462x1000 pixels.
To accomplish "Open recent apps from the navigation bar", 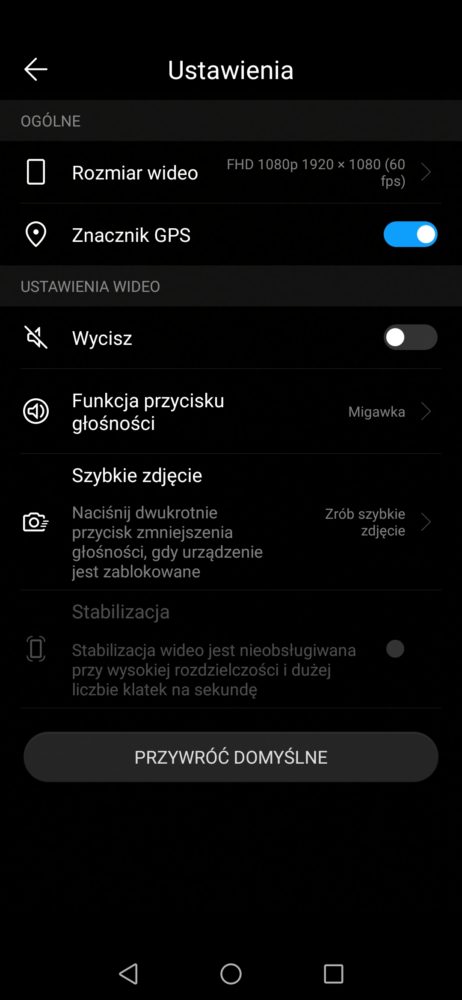I will (x=333, y=973).
